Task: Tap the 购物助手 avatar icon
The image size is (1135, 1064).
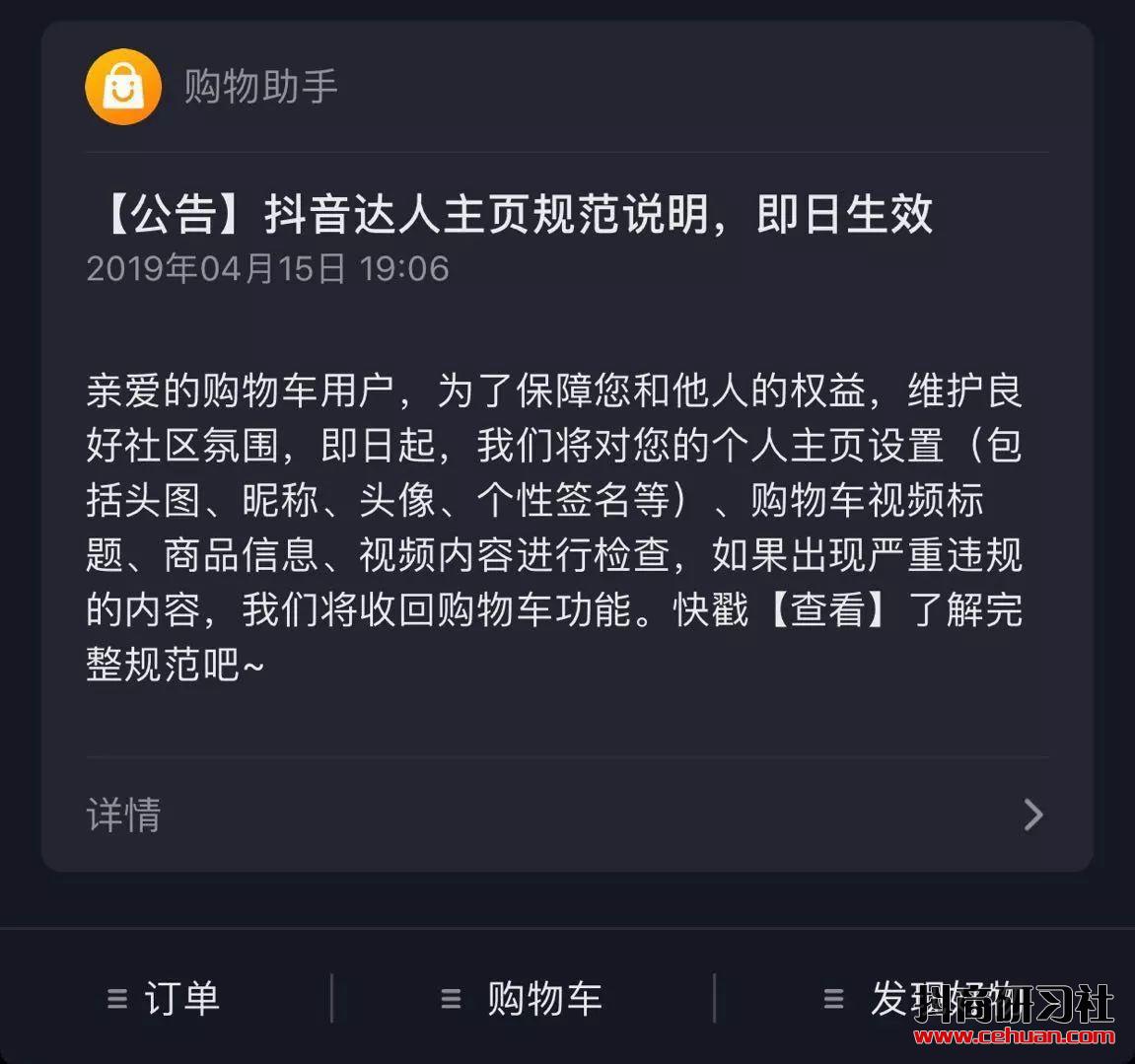Action: pyautogui.click(x=123, y=87)
